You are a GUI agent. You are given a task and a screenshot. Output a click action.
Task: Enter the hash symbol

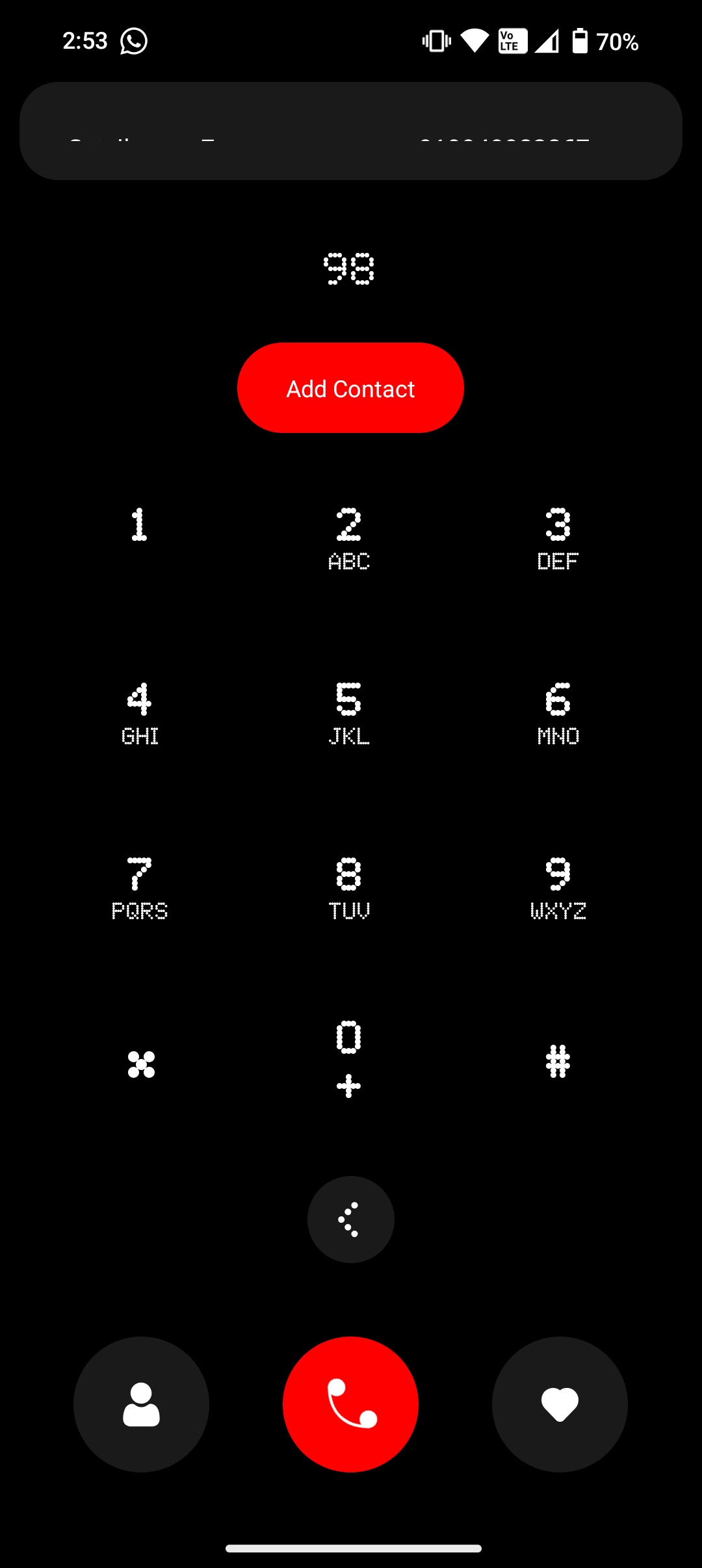(558, 1062)
